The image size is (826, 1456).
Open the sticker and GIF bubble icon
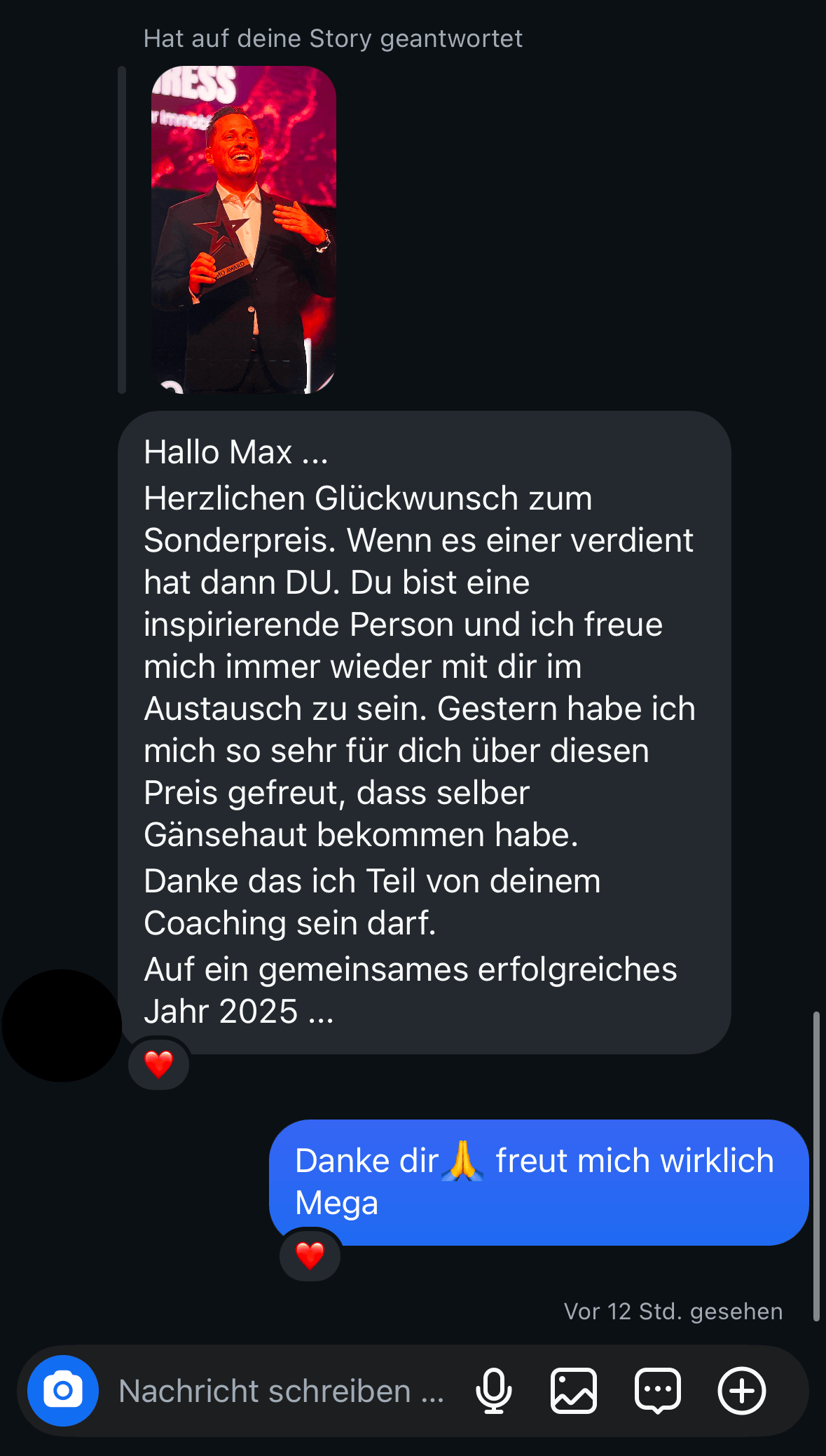(x=657, y=1391)
